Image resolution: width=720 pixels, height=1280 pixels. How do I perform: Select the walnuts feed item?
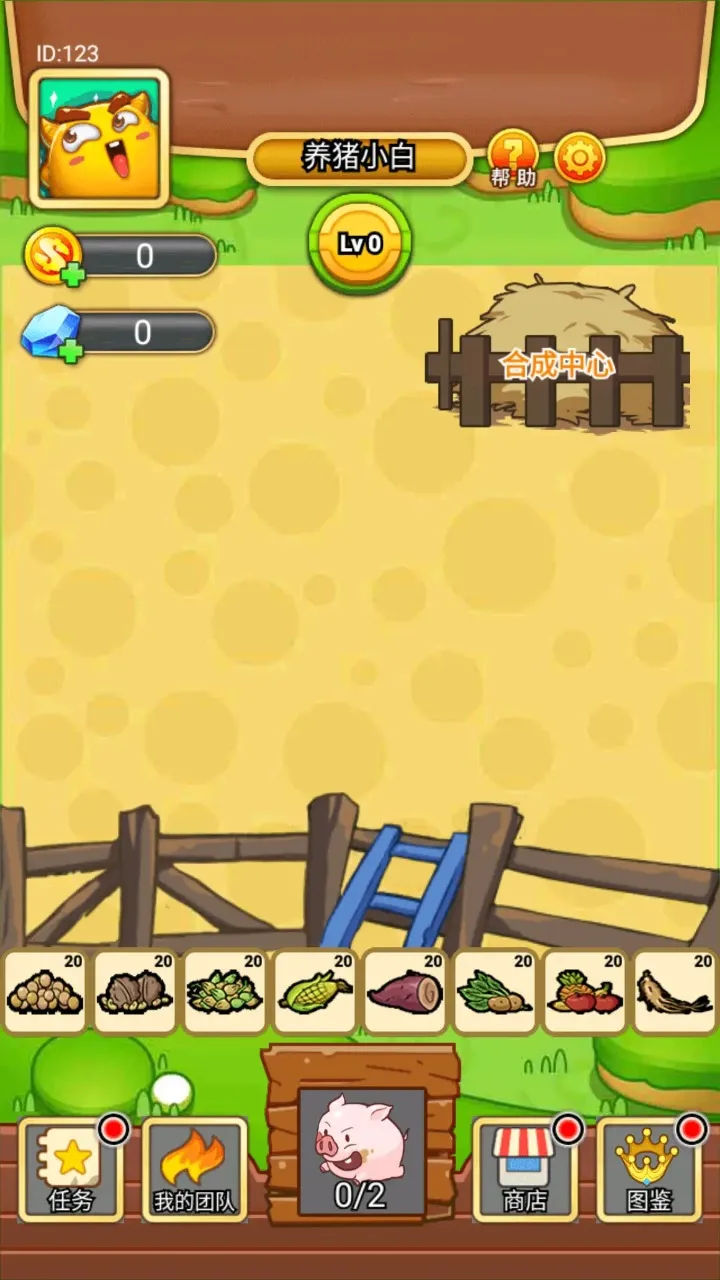(x=135, y=991)
